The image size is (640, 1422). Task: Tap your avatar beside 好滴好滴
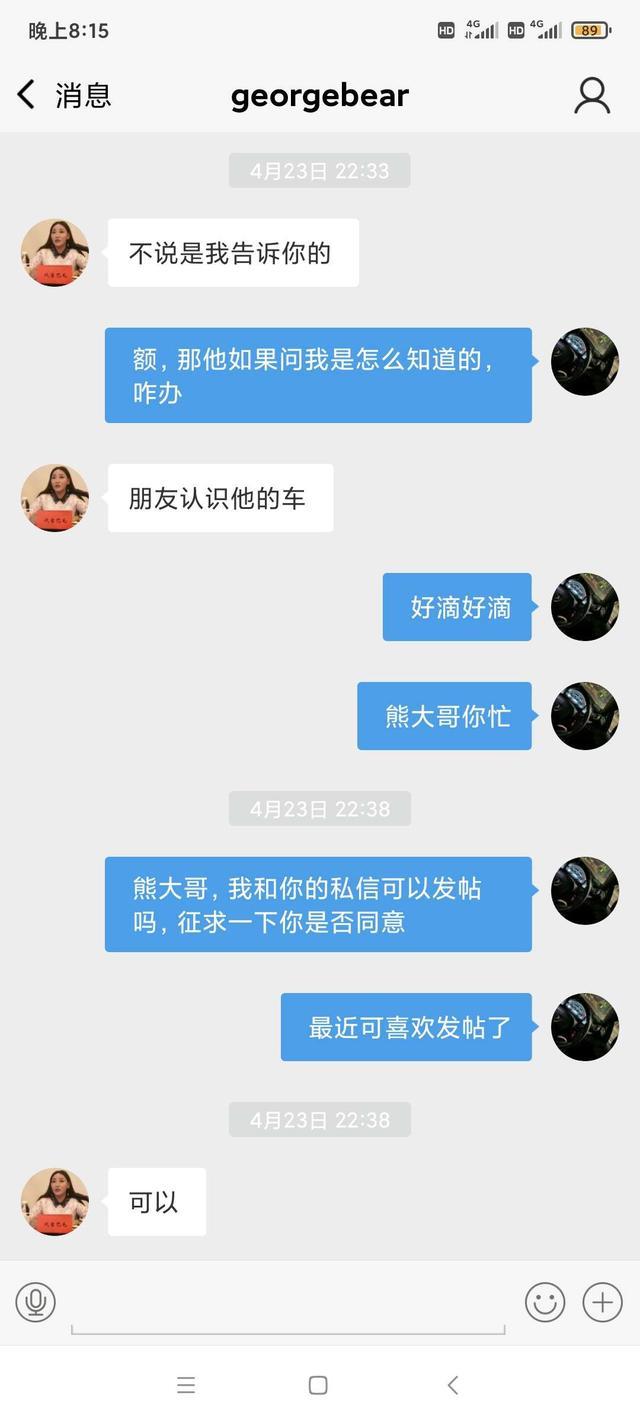click(x=585, y=607)
